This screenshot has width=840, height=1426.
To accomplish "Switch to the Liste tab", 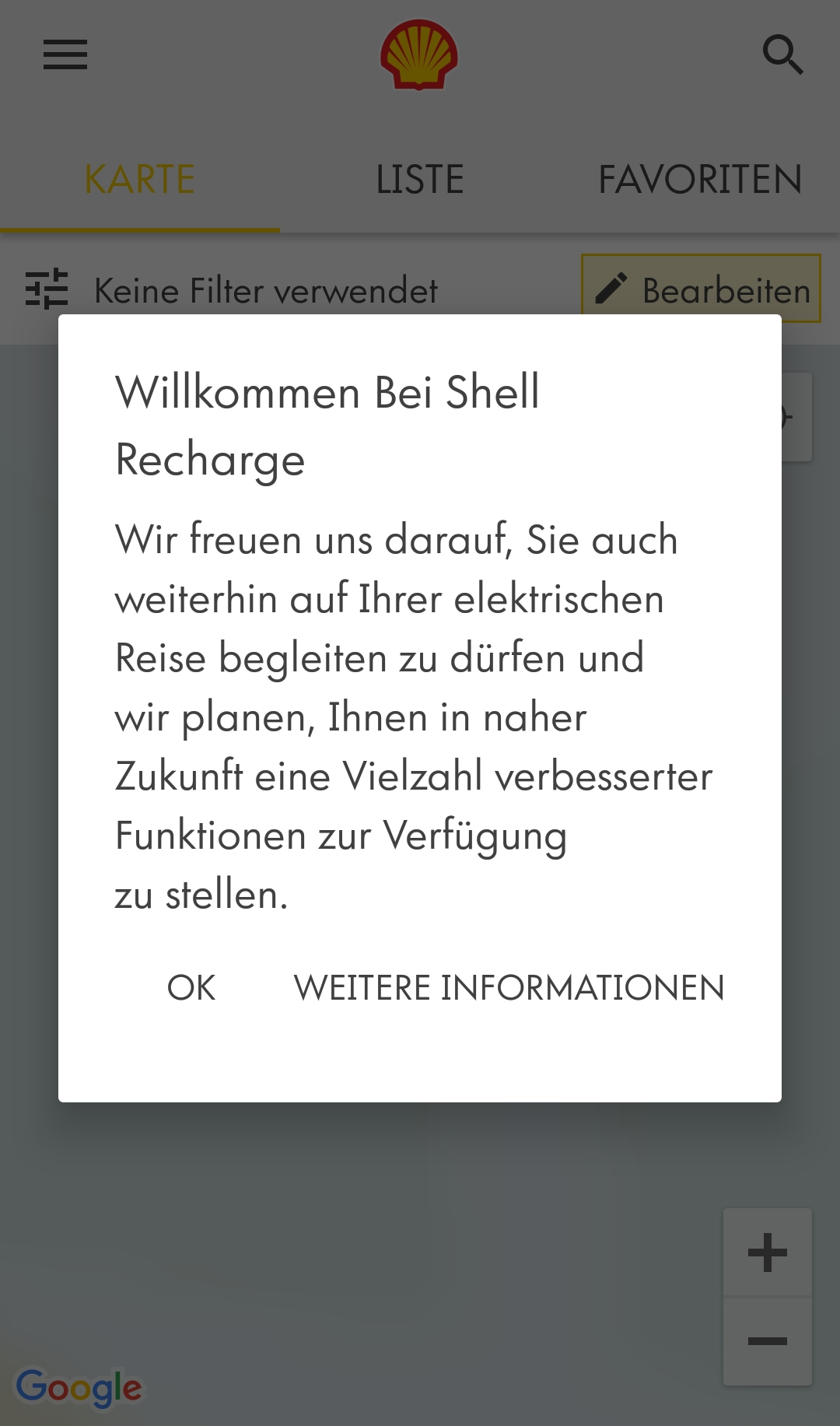I will point(420,180).
